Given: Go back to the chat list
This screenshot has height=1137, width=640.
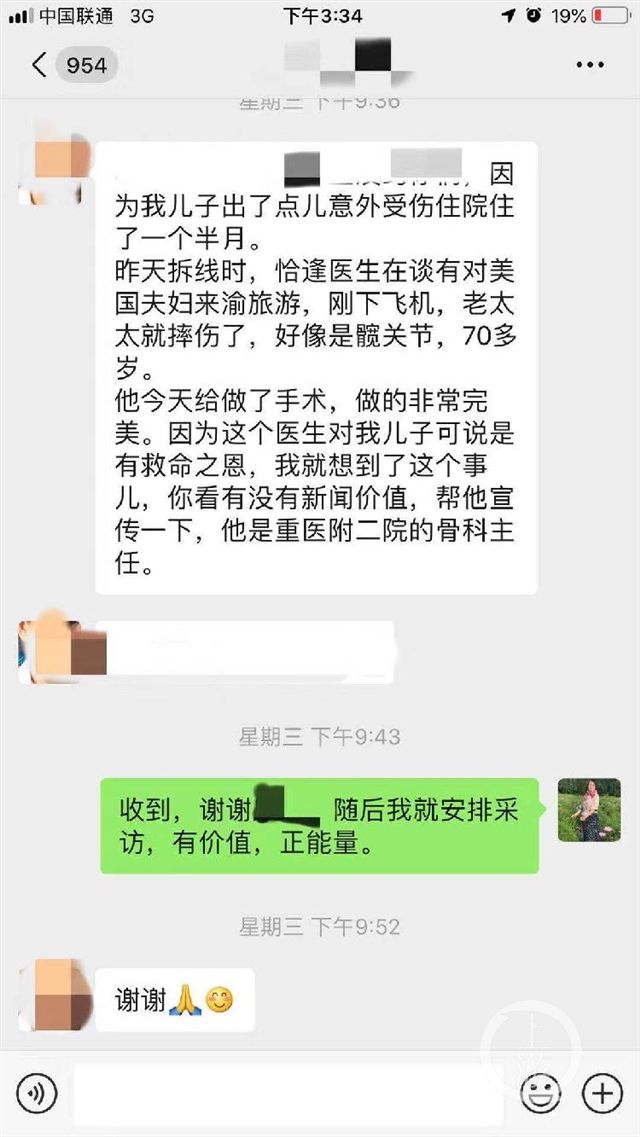Looking at the screenshot, I should [x=40, y=66].
